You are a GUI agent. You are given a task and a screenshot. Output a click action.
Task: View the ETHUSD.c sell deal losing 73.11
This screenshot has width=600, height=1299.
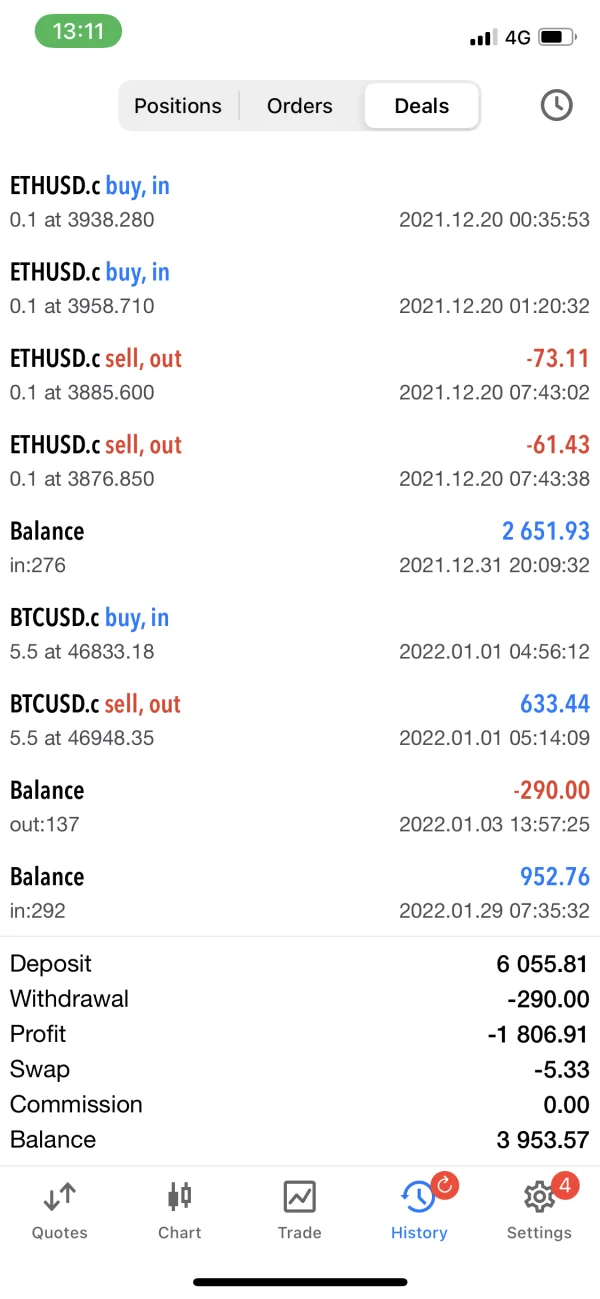coord(300,375)
